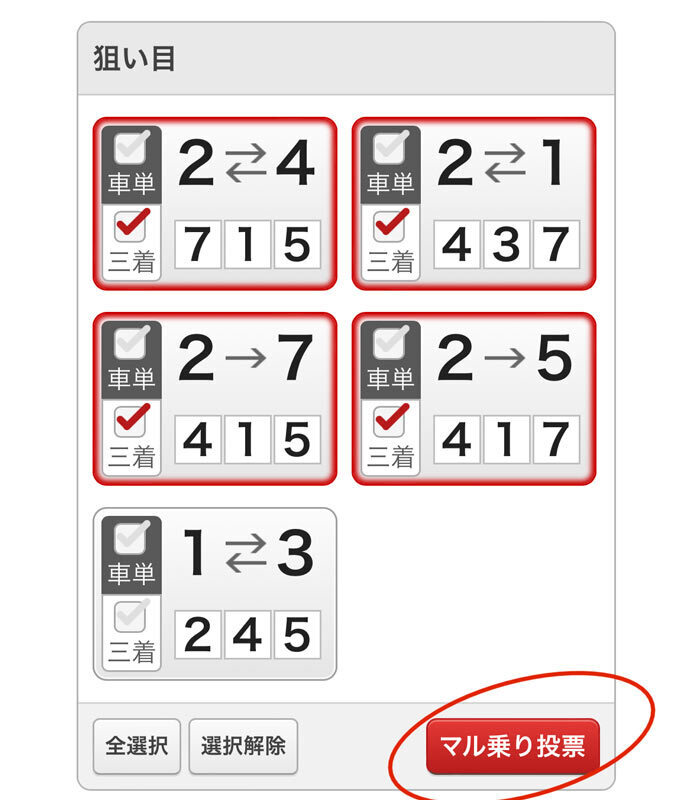The image size is (692, 800).
Task: Select all picks with 全選択
Action: [x=137, y=746]
